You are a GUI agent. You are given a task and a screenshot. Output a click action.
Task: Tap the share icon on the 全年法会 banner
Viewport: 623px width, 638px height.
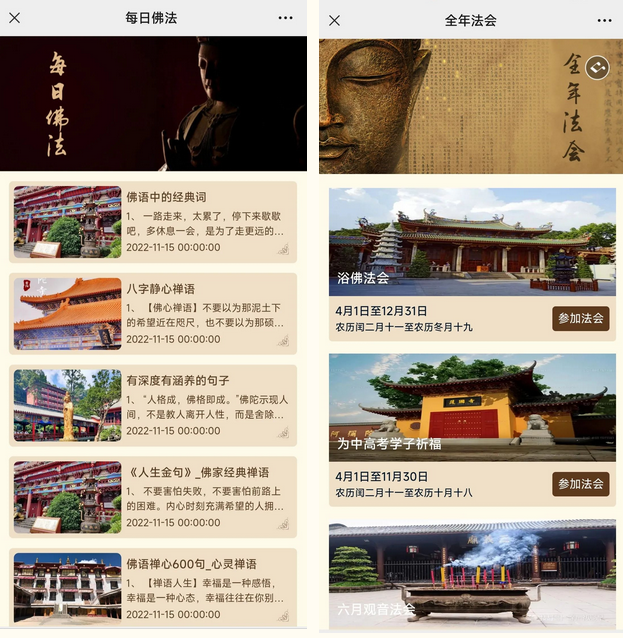pyautogui.click(x=597, y=67)
